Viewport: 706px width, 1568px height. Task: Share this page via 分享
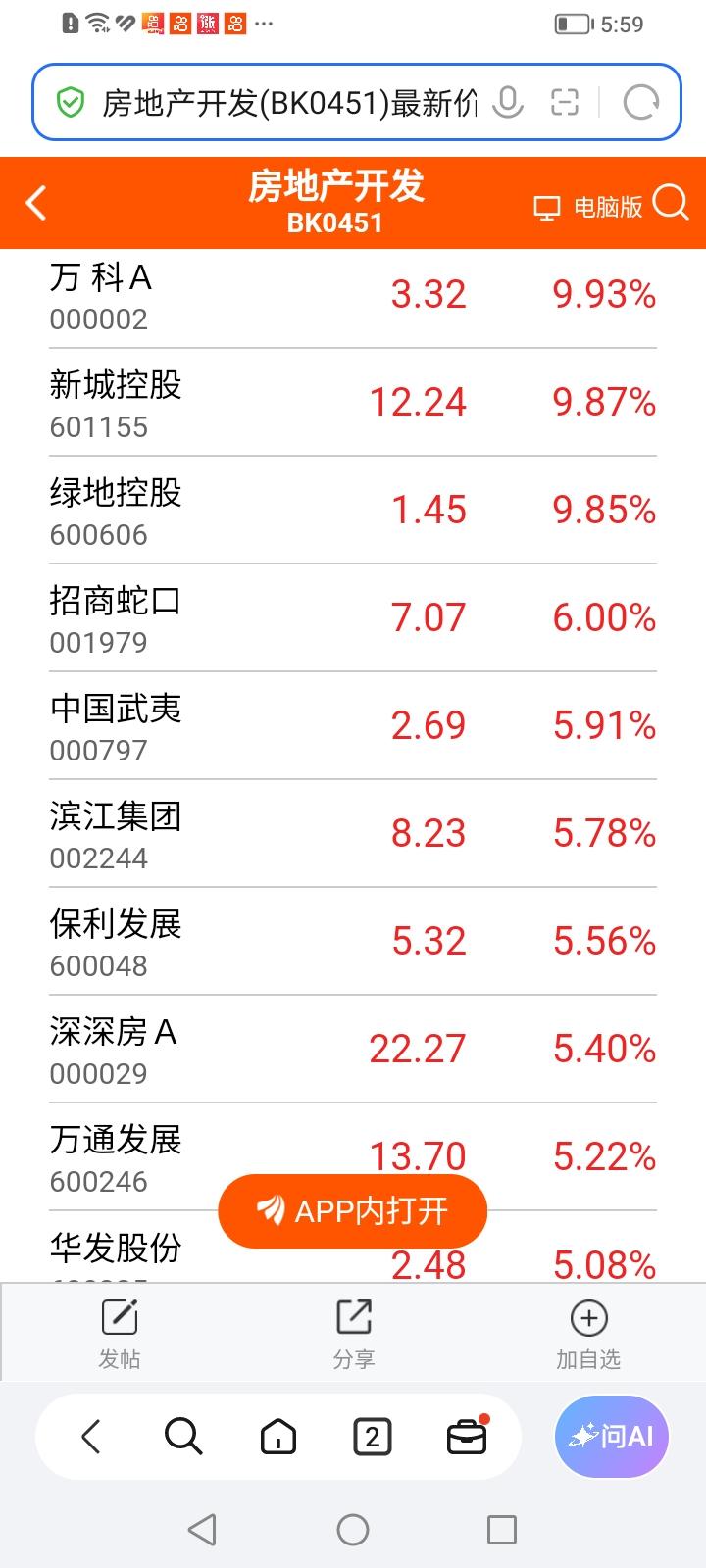[354, 1333]
